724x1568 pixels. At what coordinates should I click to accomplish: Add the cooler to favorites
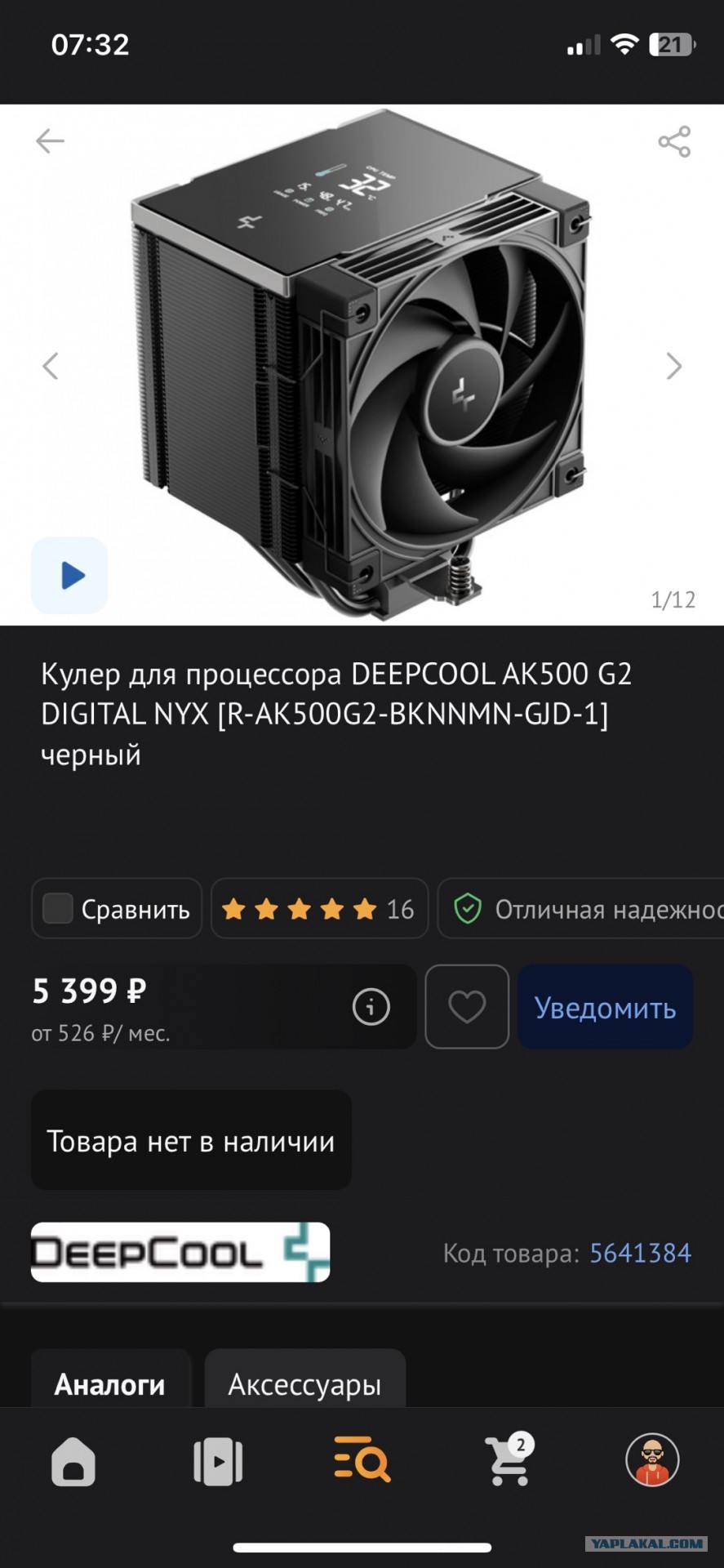[x=467, y=1007]
